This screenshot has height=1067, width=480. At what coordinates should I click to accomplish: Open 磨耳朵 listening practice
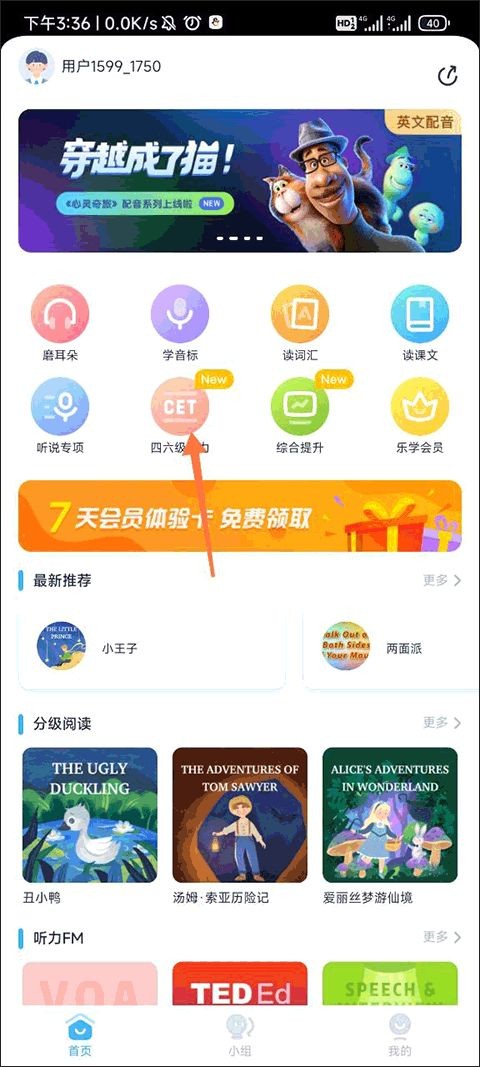point(60,324)
